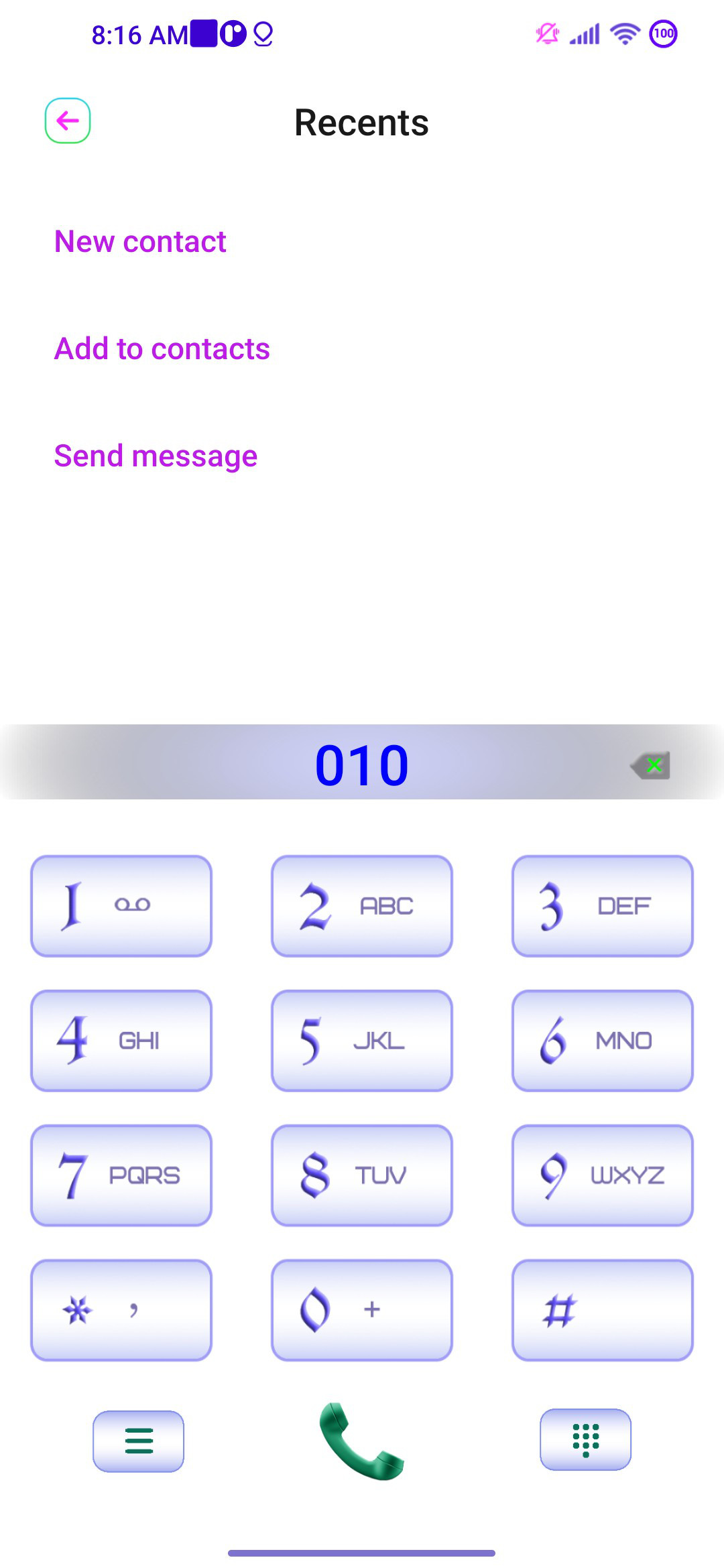Viewport: 724px width, 1568px height.
Task: Dial digit 1 voicemail key
Action: [x=121, y=906]
